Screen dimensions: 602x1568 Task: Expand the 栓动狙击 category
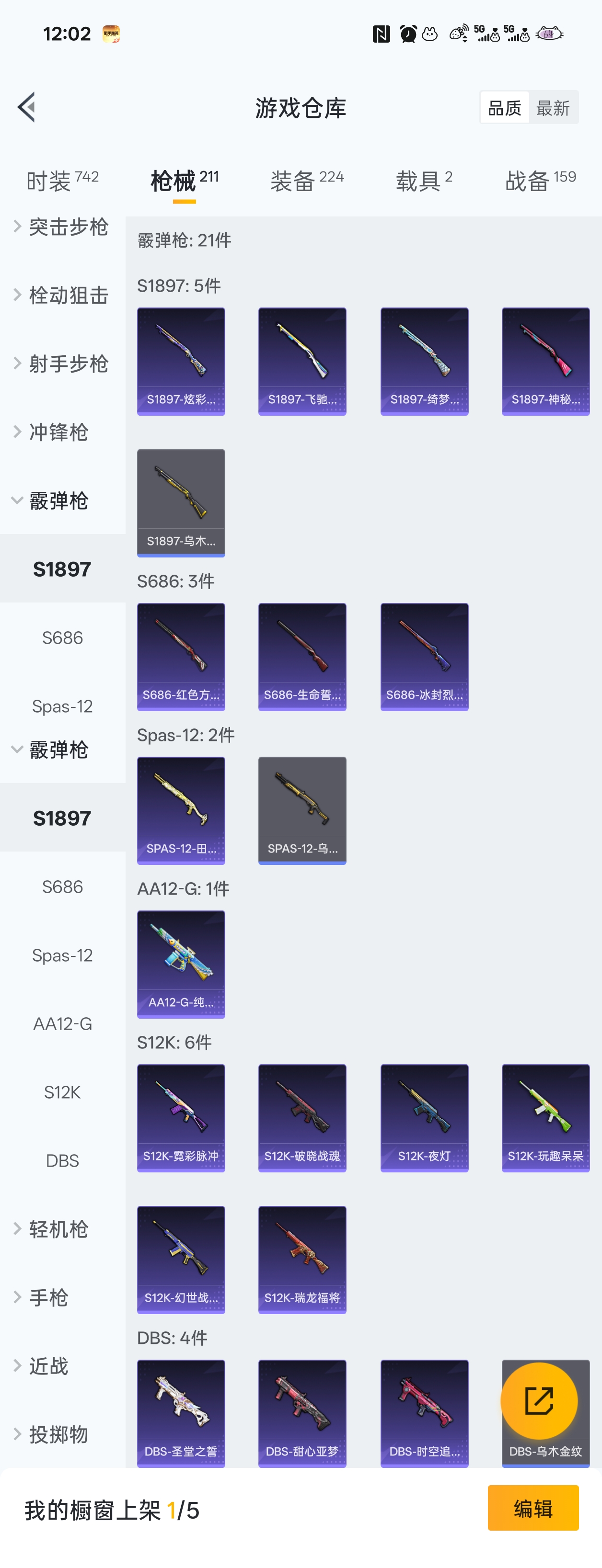click(61, 295)
